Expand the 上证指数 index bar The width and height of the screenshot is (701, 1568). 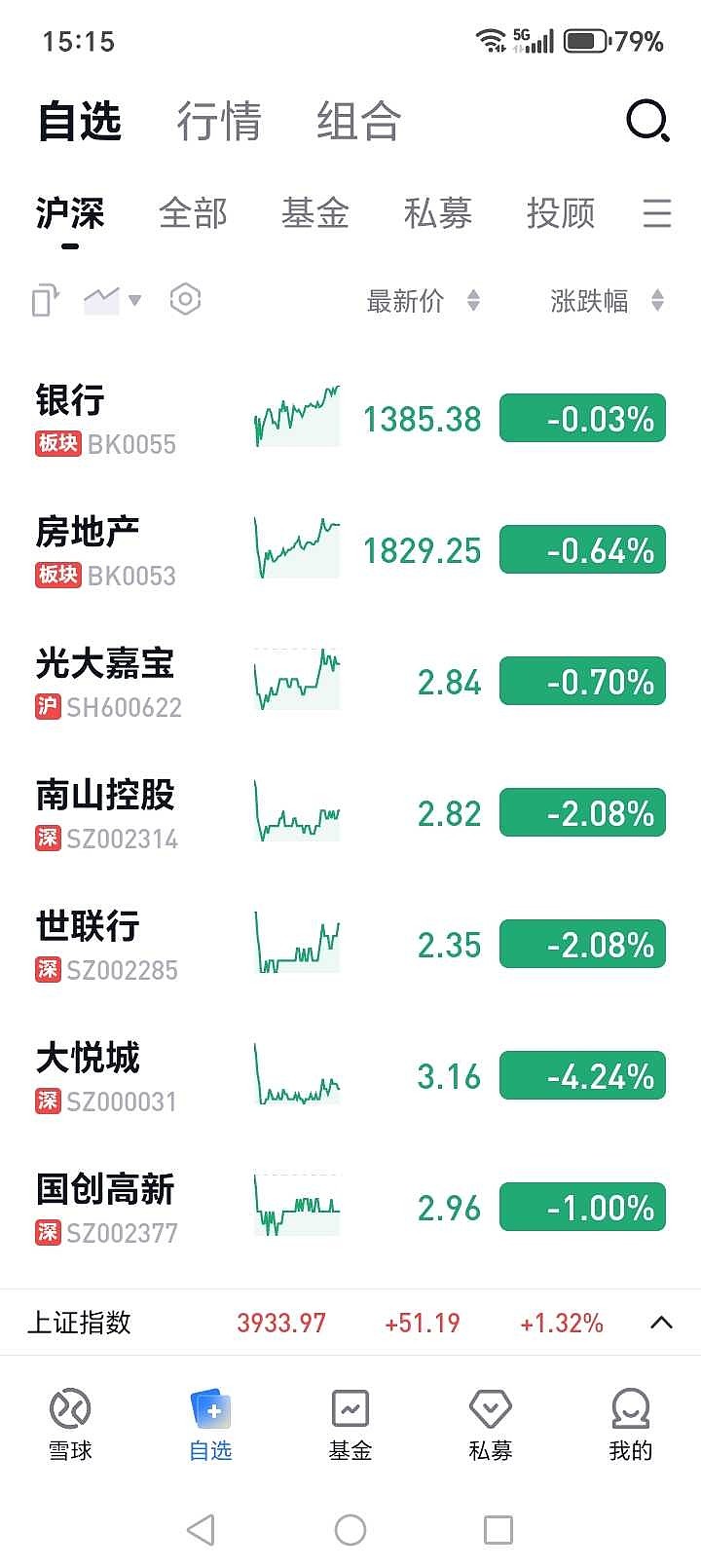(661, 1323)
